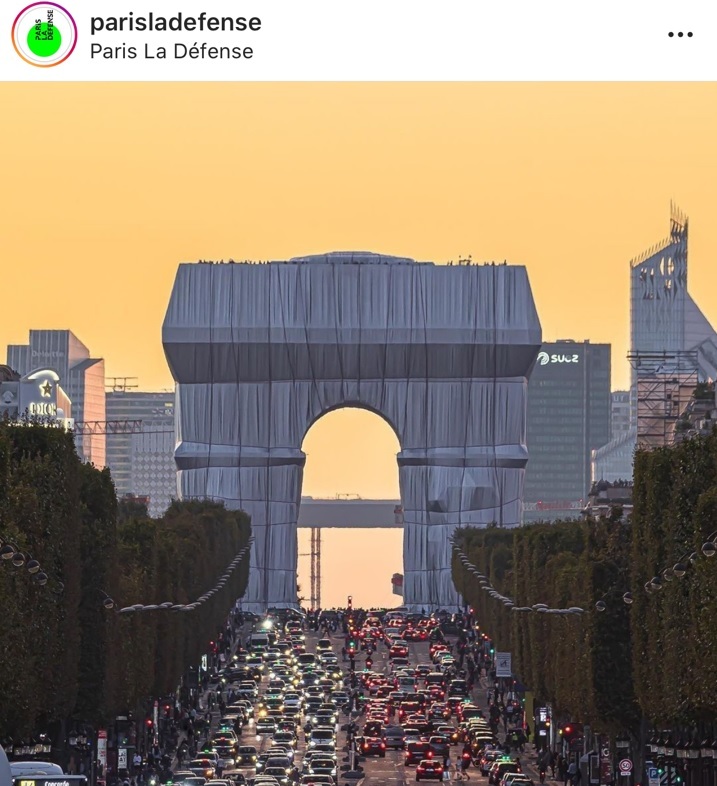Viewport: 717px width, 786px height.
Task: Open the parisladefense username link
Action: click(175, 22)
